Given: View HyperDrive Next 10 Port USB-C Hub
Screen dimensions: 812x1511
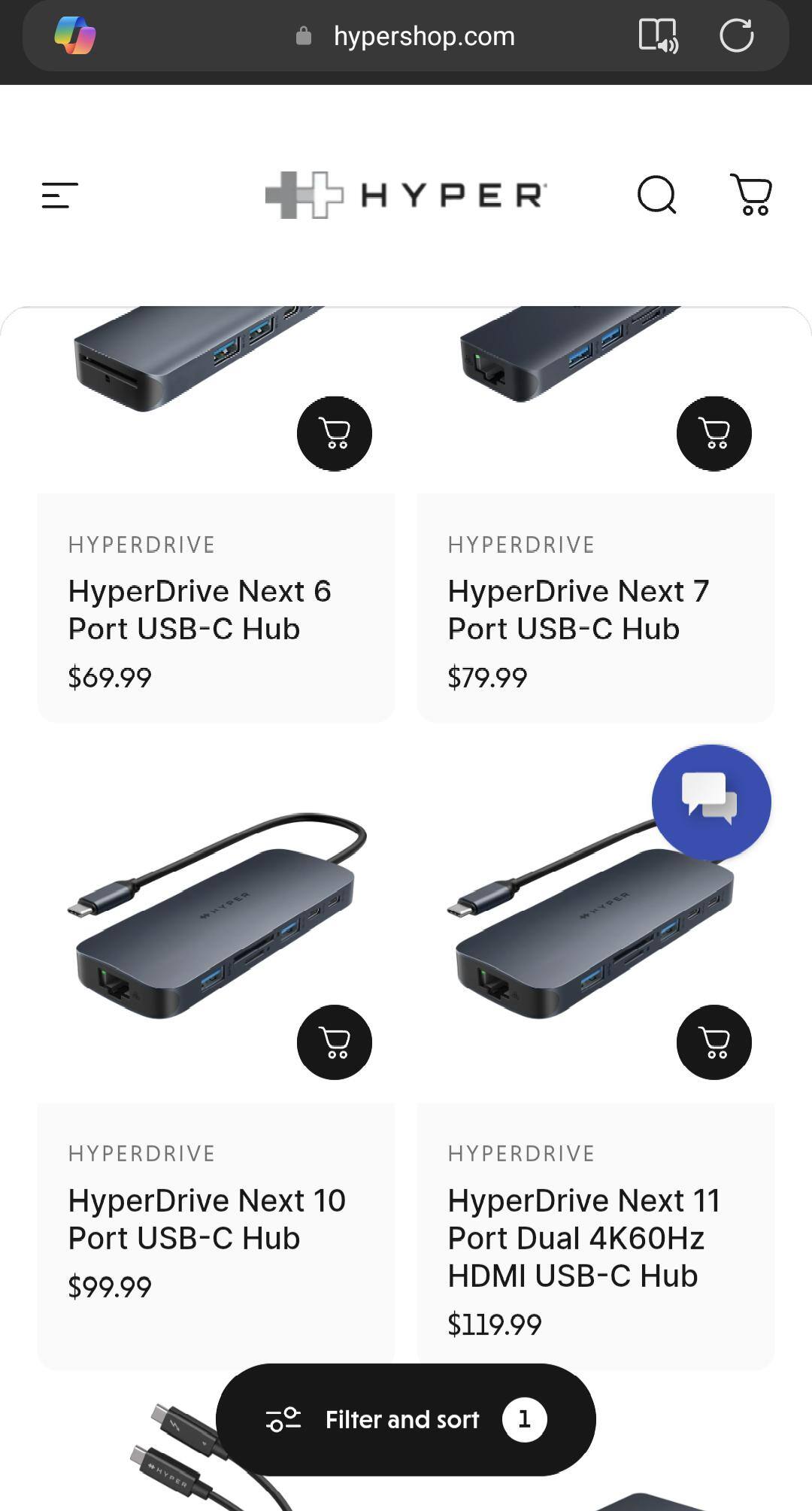Looking at the screenshot, I should [207, 1219].
